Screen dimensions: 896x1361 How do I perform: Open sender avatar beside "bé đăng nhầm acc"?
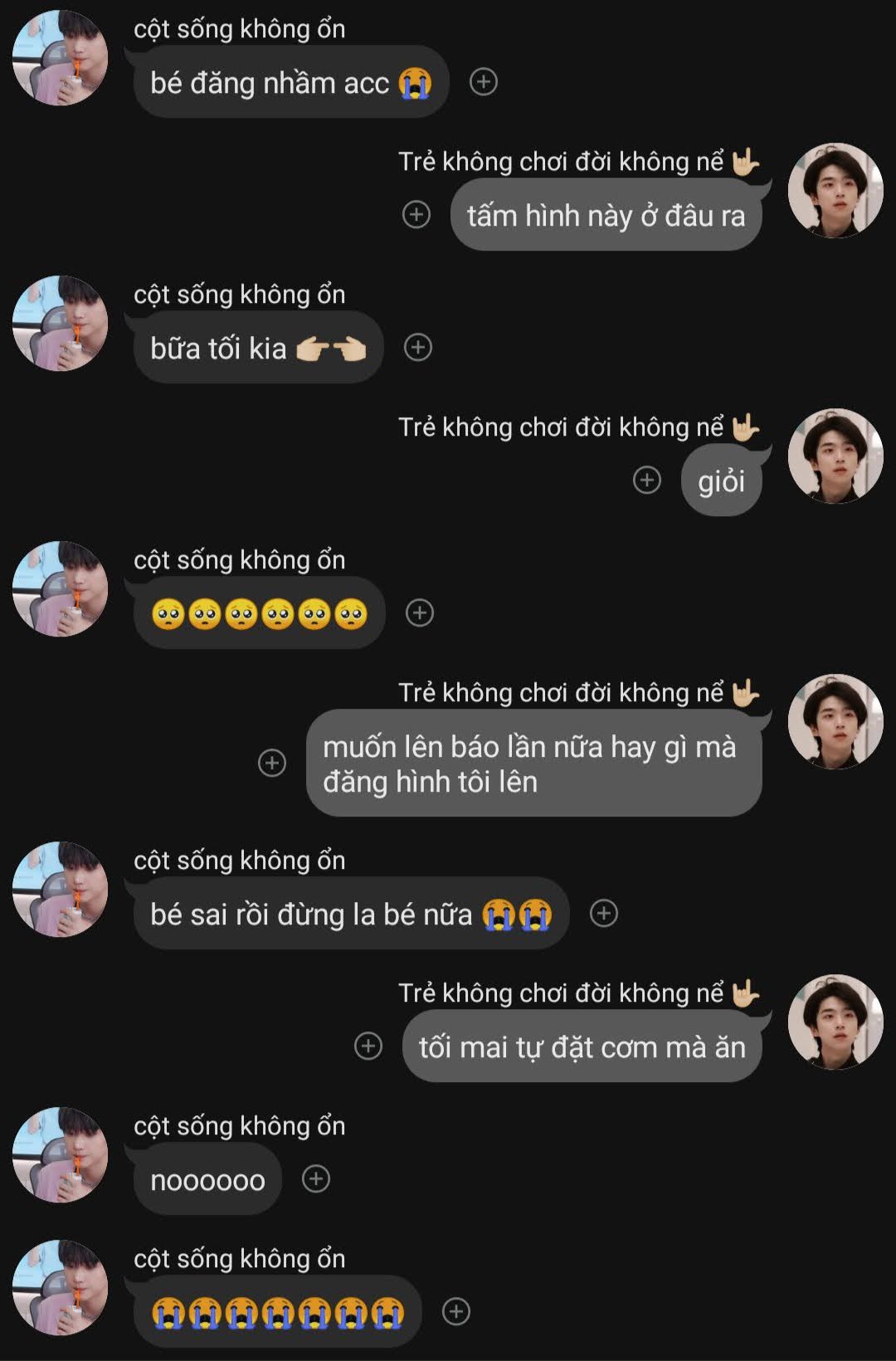pyautogui.click(x=61, y=58)
